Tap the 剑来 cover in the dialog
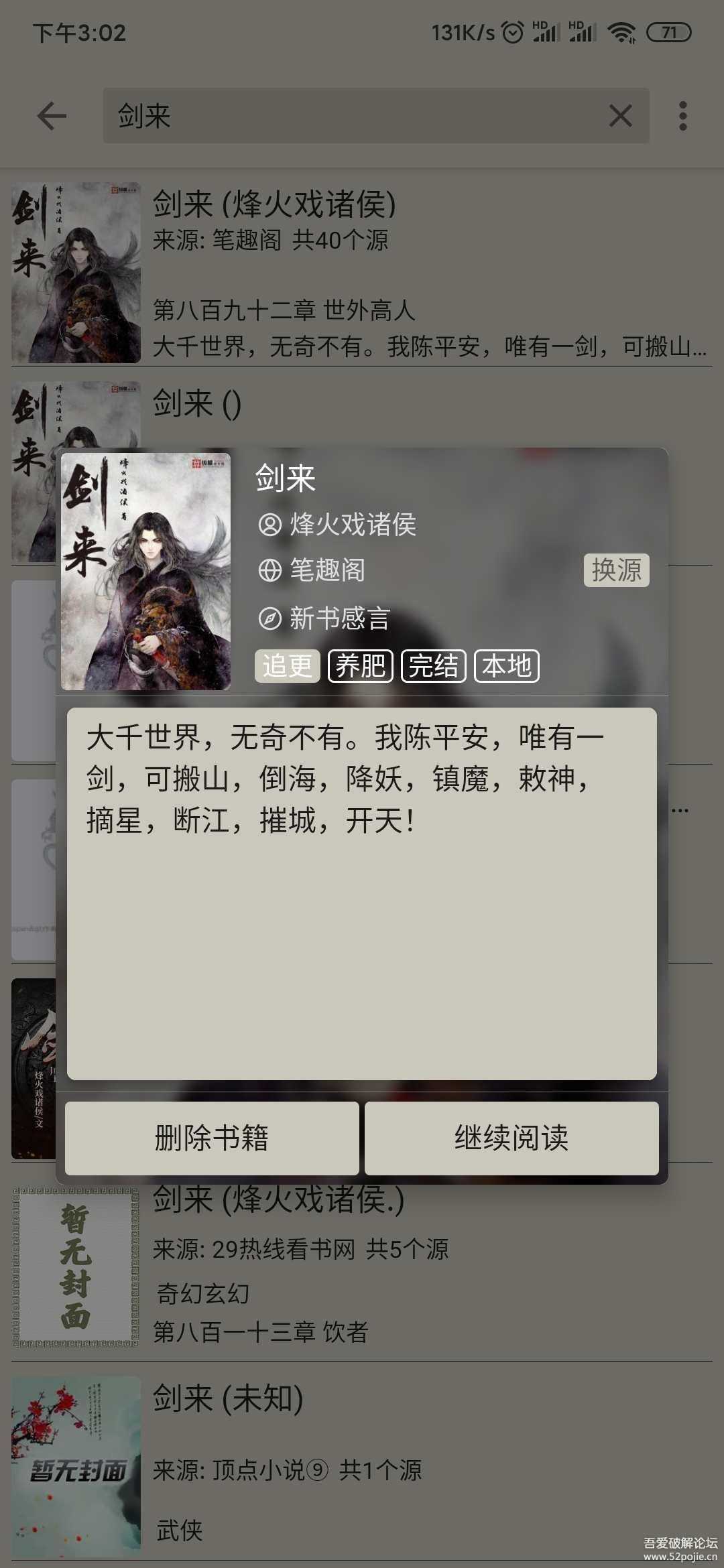The image size is (724, 1568). (145, 572)
